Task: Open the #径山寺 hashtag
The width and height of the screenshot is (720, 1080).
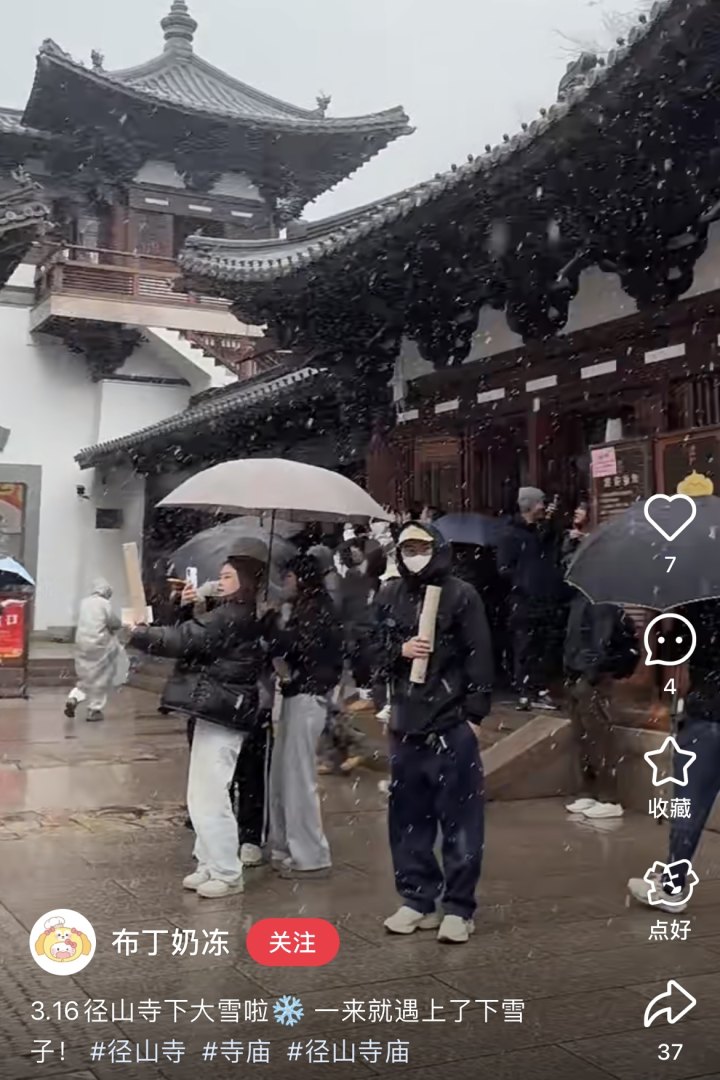Action: [137, 1051]
